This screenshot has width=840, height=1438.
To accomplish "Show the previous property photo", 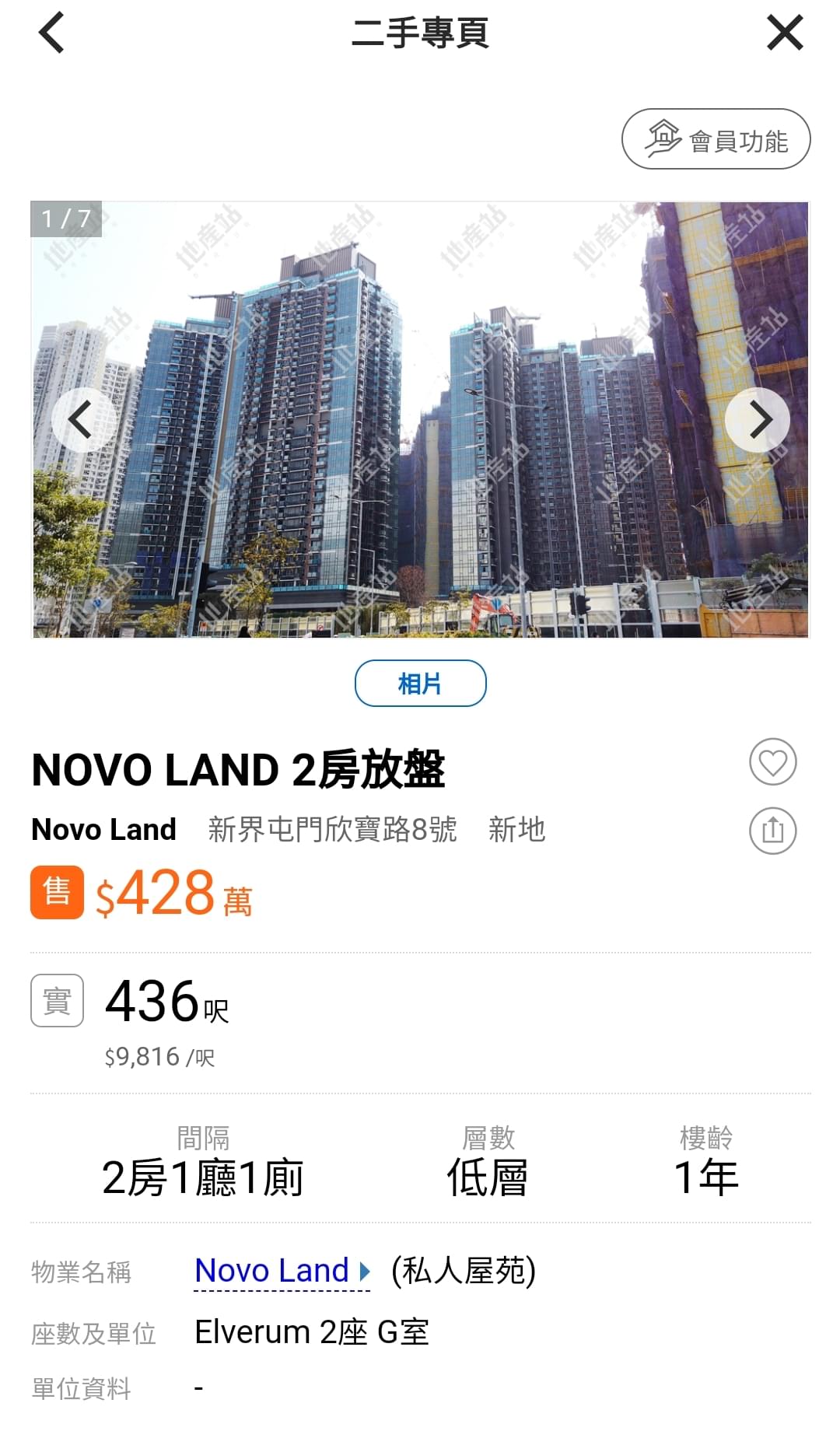I will click(82, 420).
